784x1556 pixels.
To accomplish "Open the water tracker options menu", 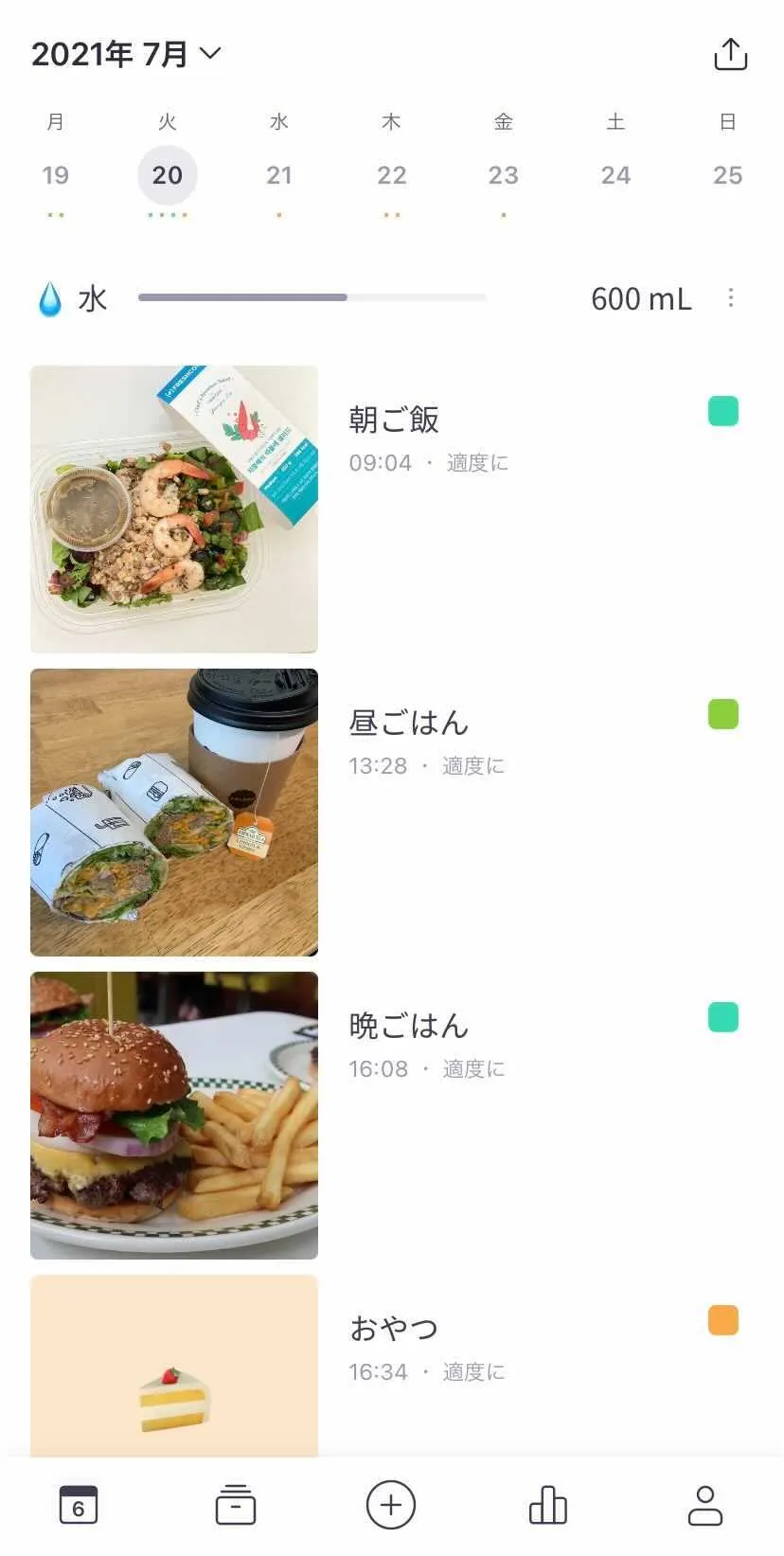I will tap(730, 298).
